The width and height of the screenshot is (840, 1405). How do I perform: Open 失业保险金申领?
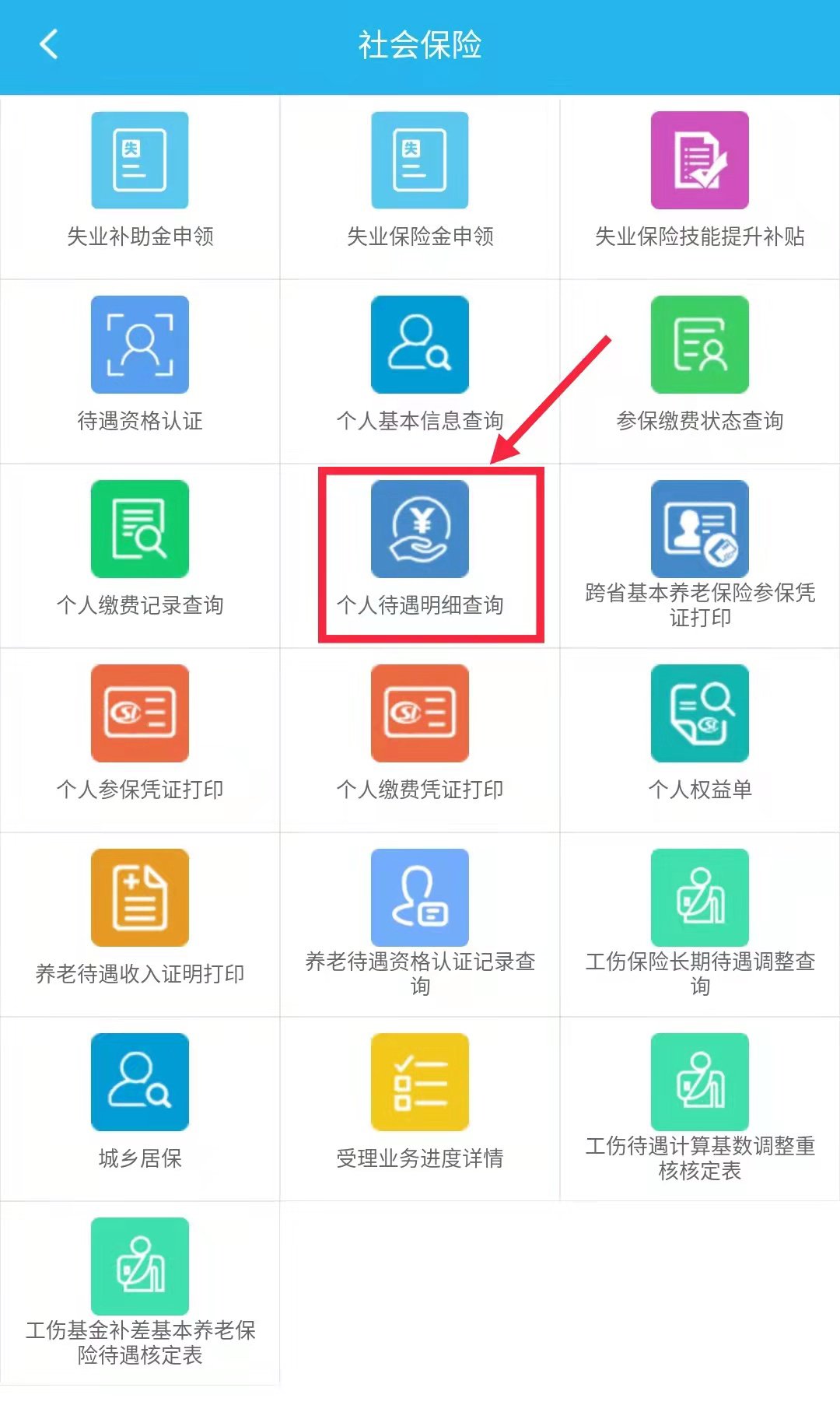[420, 161]
